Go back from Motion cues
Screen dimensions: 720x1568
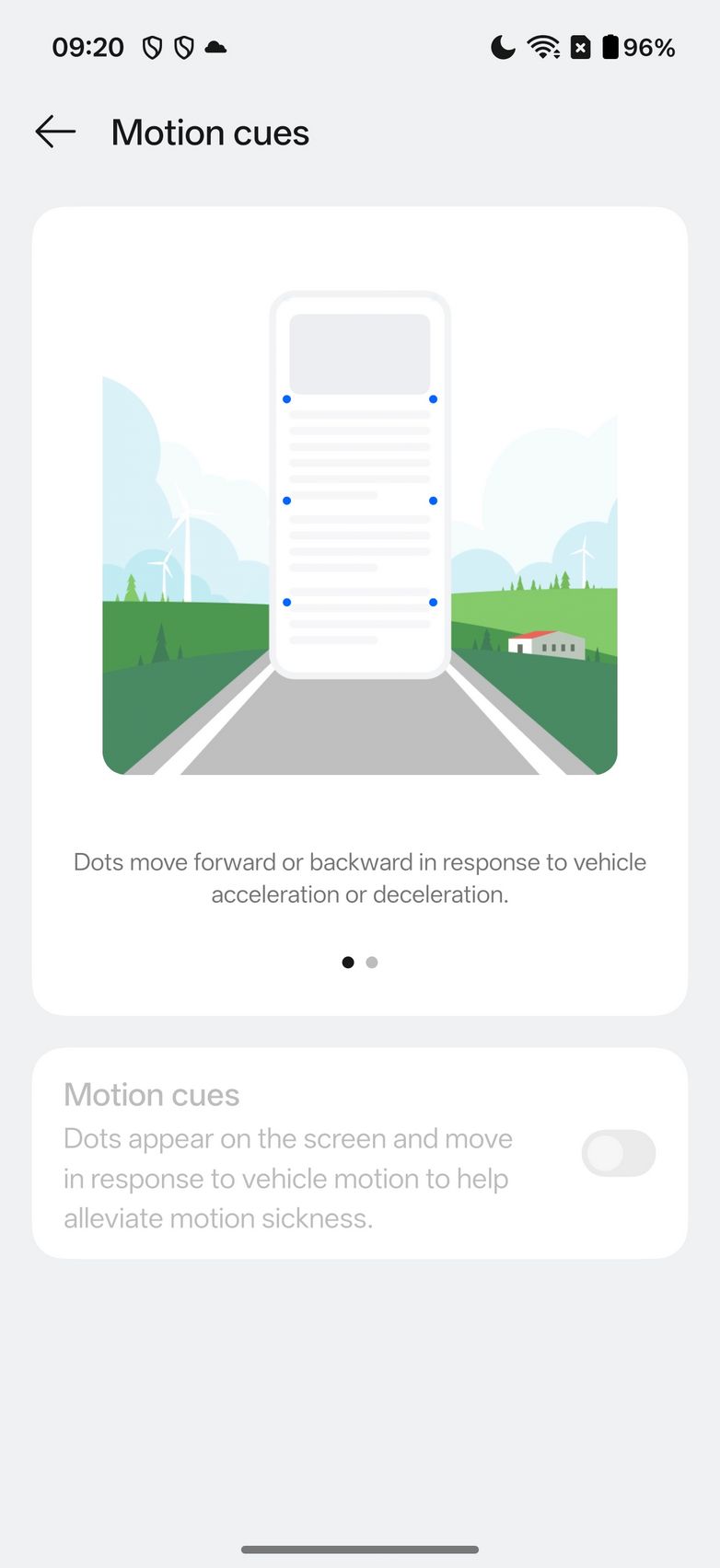(x=55, y=133)
